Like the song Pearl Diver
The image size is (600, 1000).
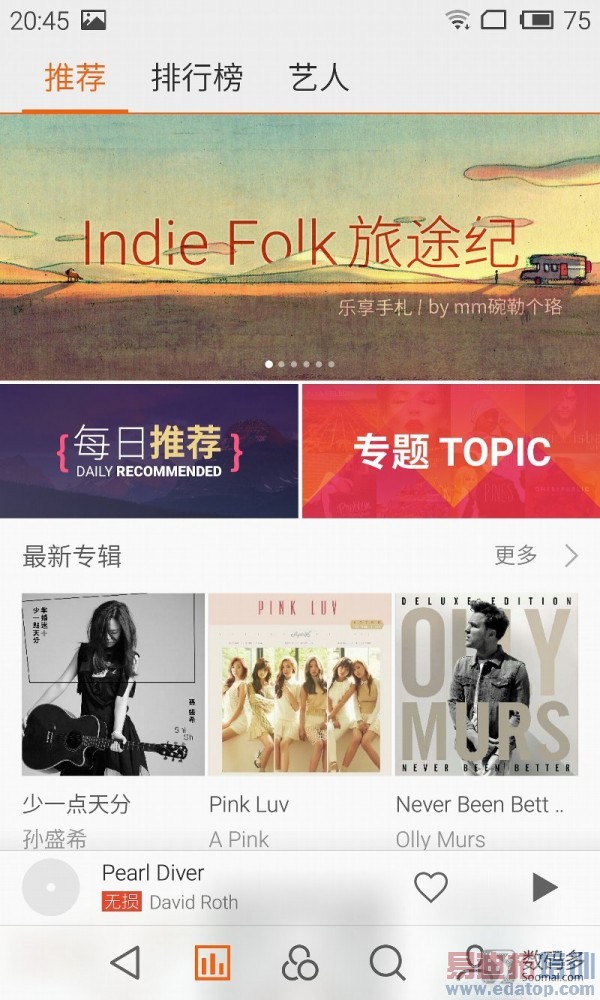(x=431, y=886)
